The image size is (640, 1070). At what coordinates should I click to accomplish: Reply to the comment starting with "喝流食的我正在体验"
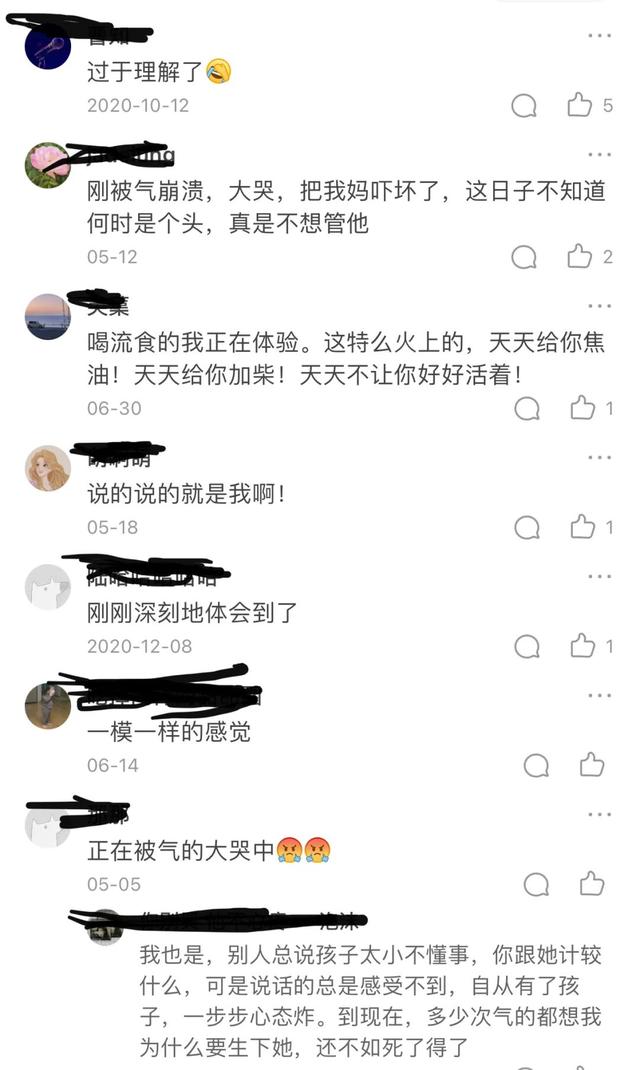(527, 409)
